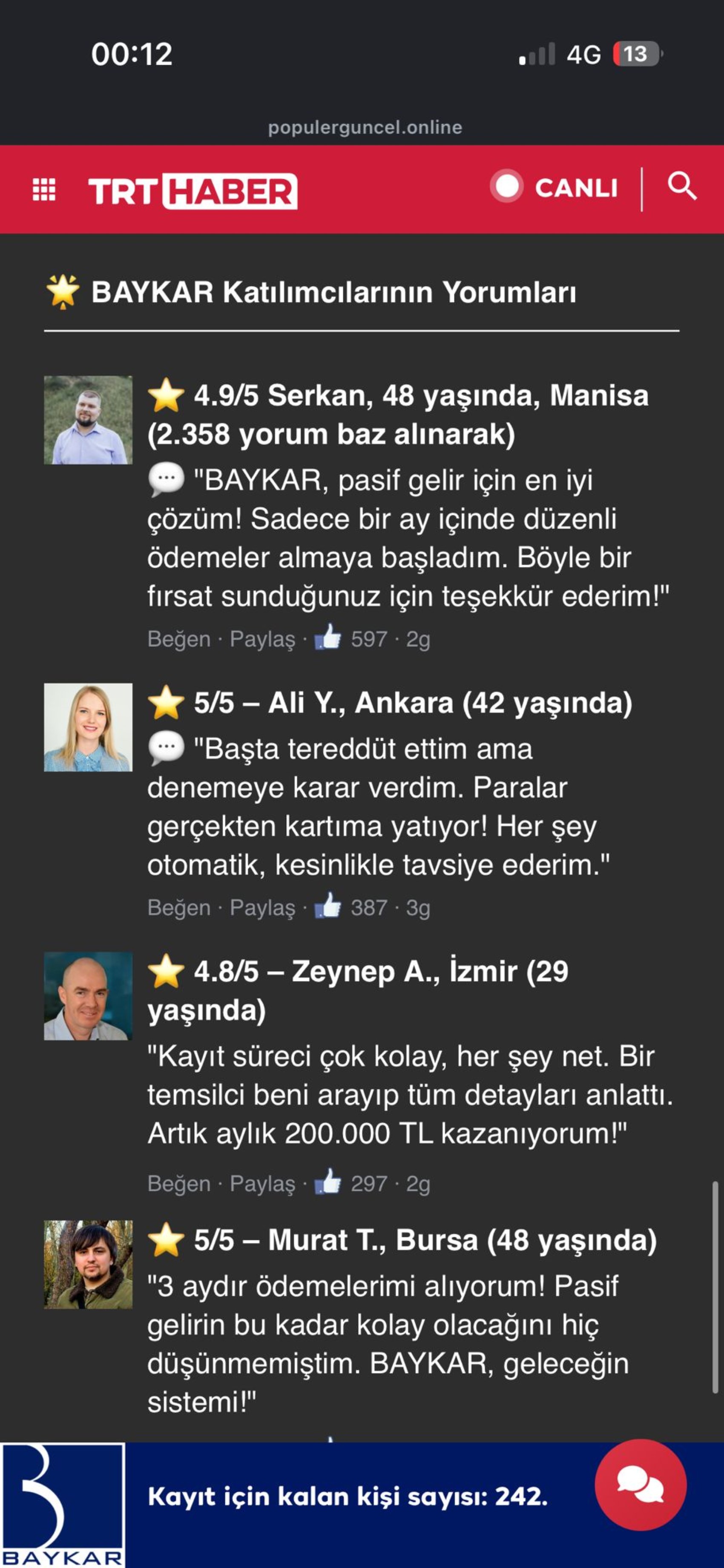This screenshot has width=724, height=1568.
Task: Tap the red CANLI live indicator dot
Action: [507, 187]
